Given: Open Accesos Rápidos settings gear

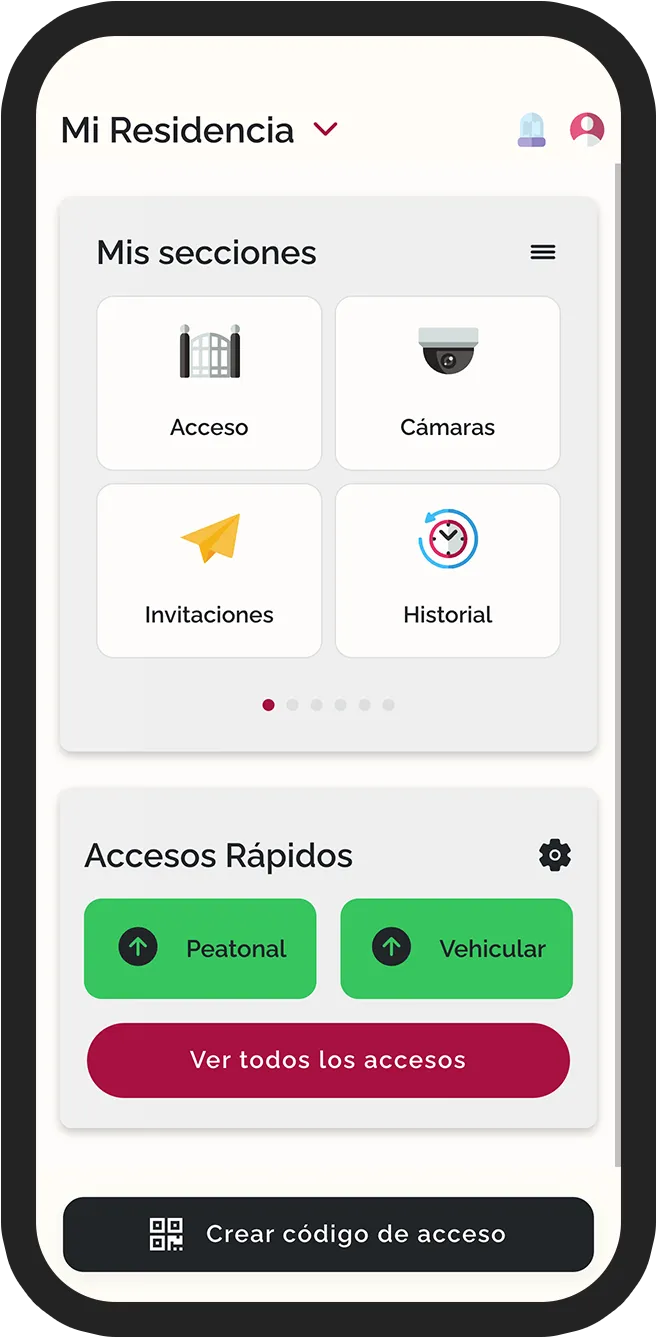Looking at the screenshot, I should tap(555, 855).
